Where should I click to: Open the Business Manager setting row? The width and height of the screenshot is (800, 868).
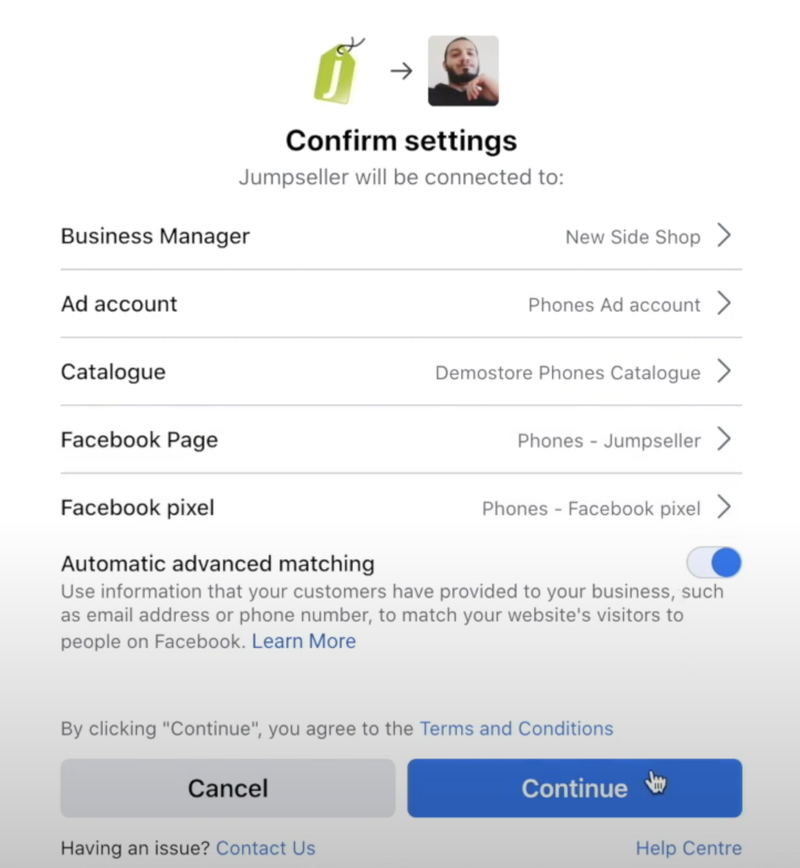pos(400,237)
